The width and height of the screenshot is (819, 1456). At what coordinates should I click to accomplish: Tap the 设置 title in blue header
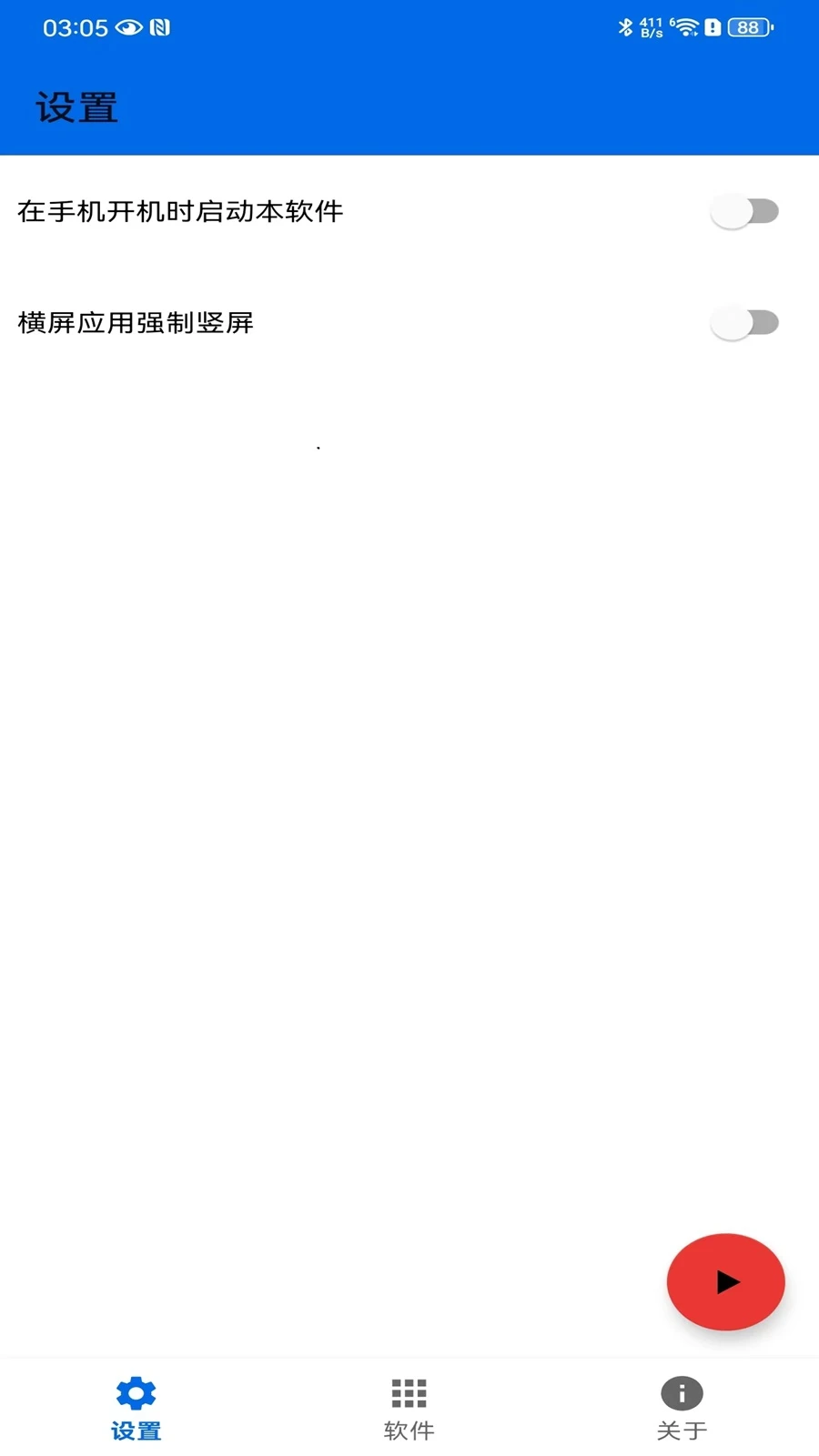click(x=78, y=107)
